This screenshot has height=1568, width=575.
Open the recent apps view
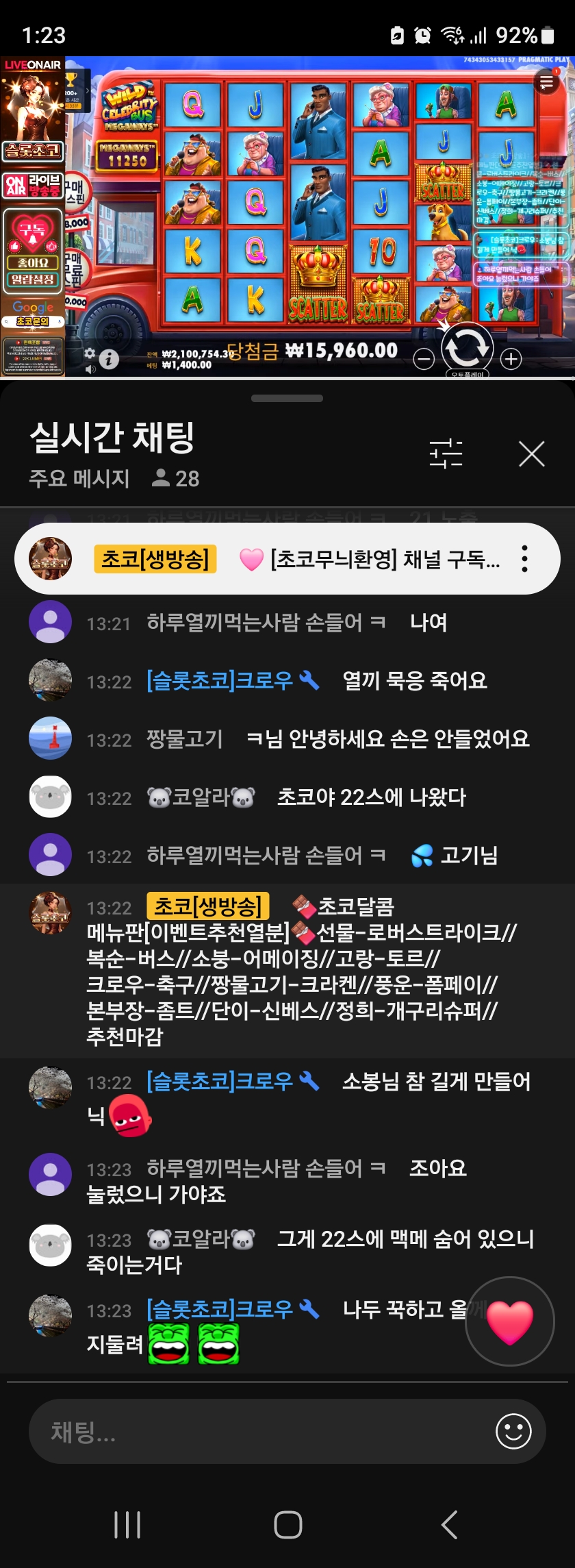pyautogui.click(x=127, y=1524)
